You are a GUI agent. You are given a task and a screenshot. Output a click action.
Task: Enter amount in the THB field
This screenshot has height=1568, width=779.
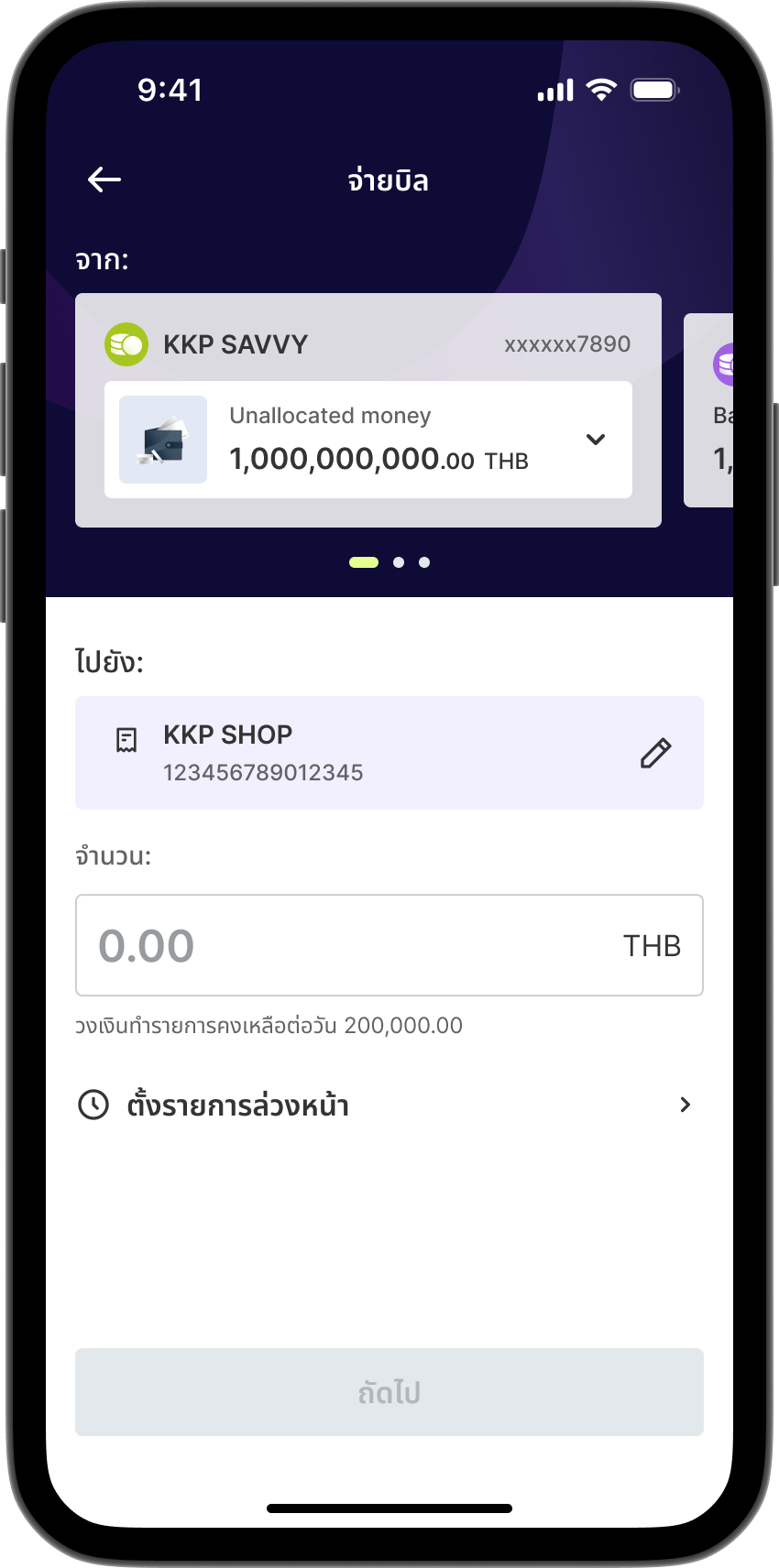(x=389, y=945)
